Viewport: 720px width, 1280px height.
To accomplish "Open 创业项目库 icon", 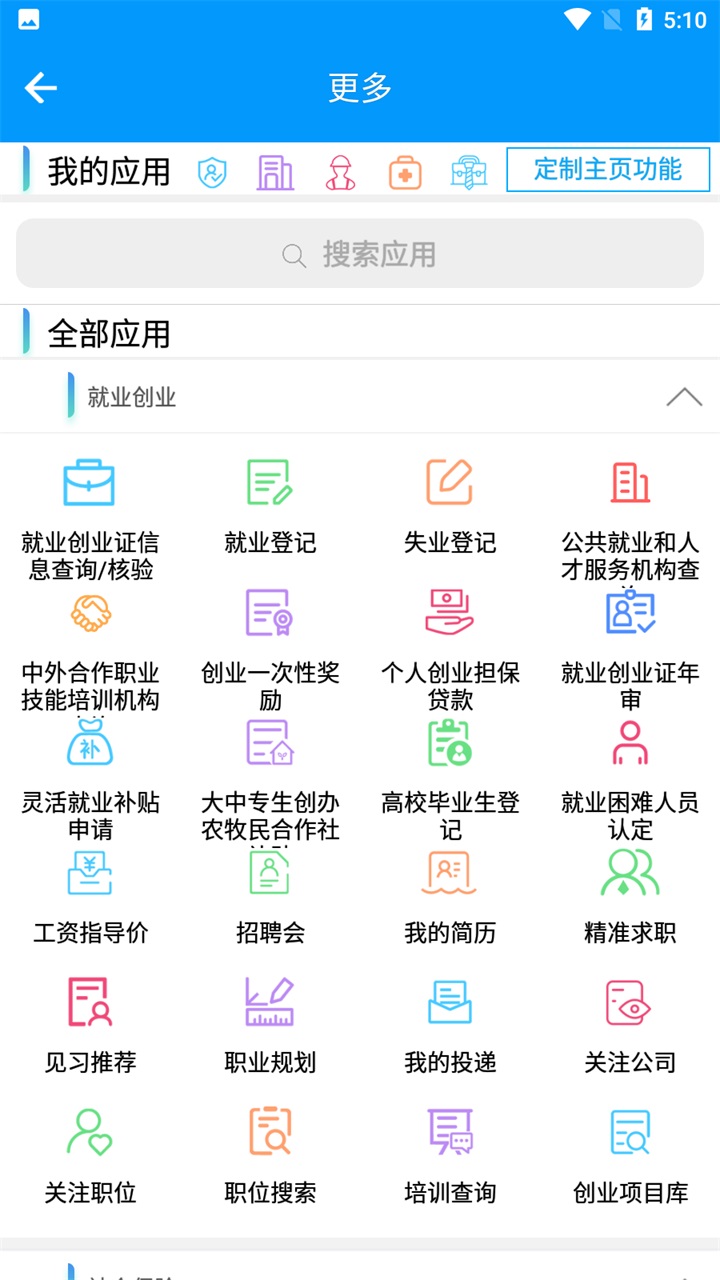I will coord(630,1132).
